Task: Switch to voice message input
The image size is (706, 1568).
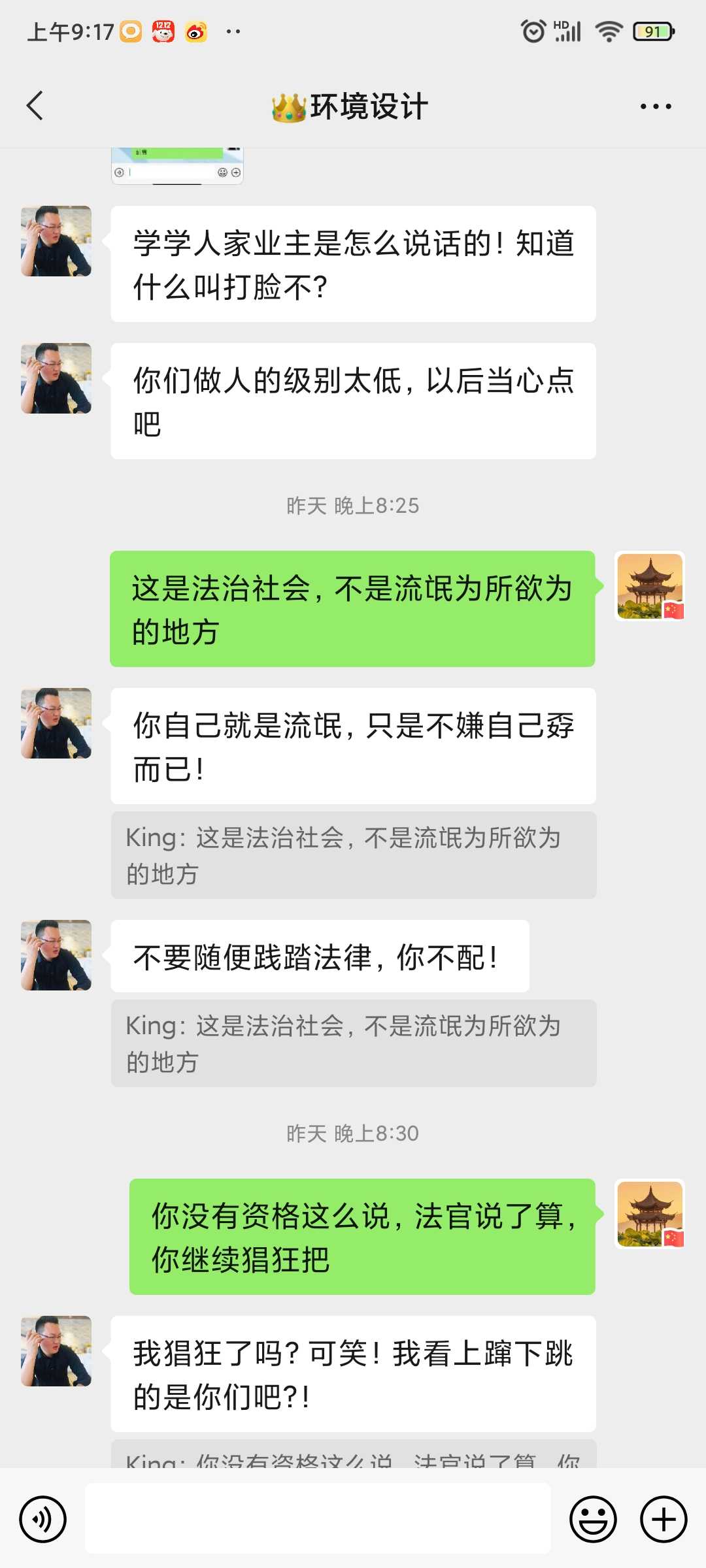Action: [43, 1519]
